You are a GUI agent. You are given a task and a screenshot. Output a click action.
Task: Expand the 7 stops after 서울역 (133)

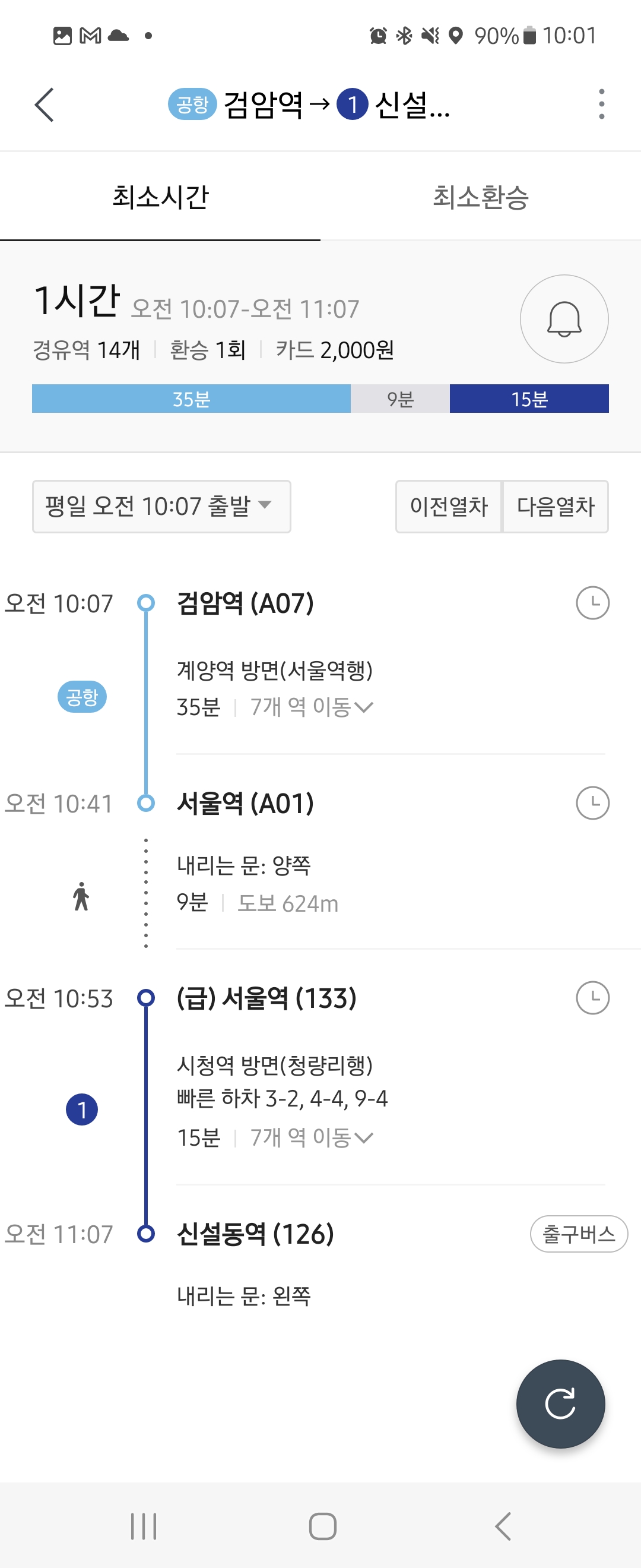(312, 1137)
